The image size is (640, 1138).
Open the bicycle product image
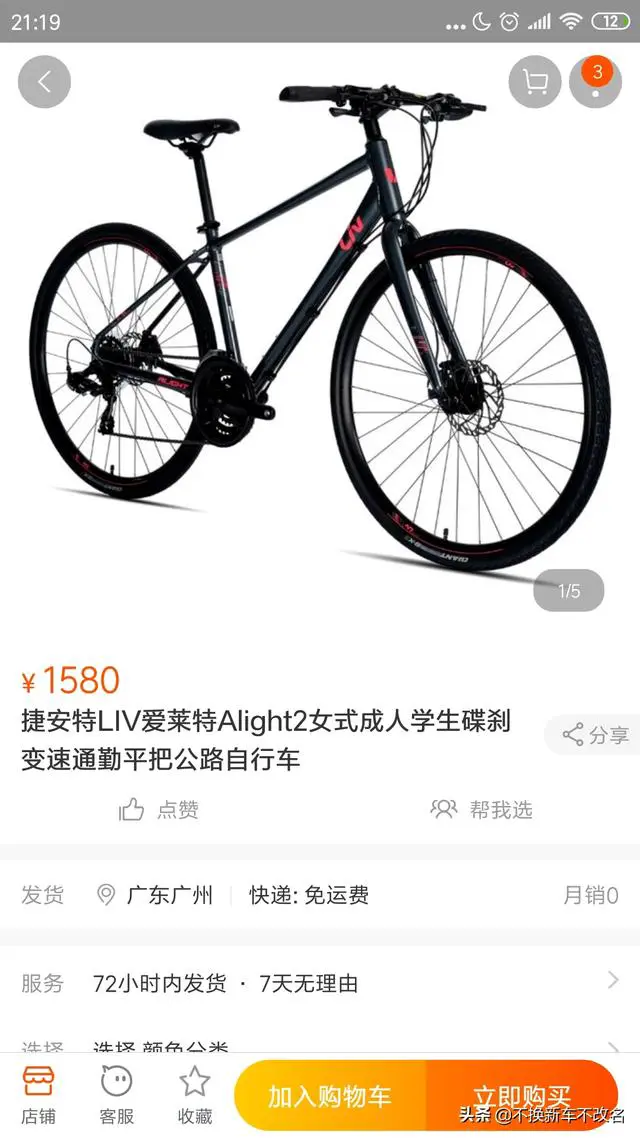(x=320, y=330)
